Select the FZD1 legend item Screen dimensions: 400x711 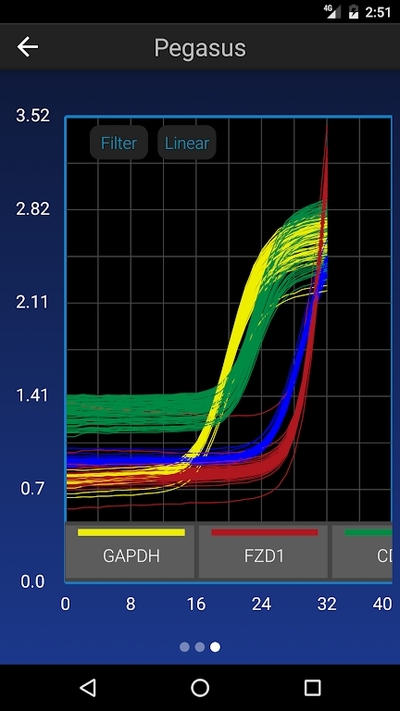[263, 551]
